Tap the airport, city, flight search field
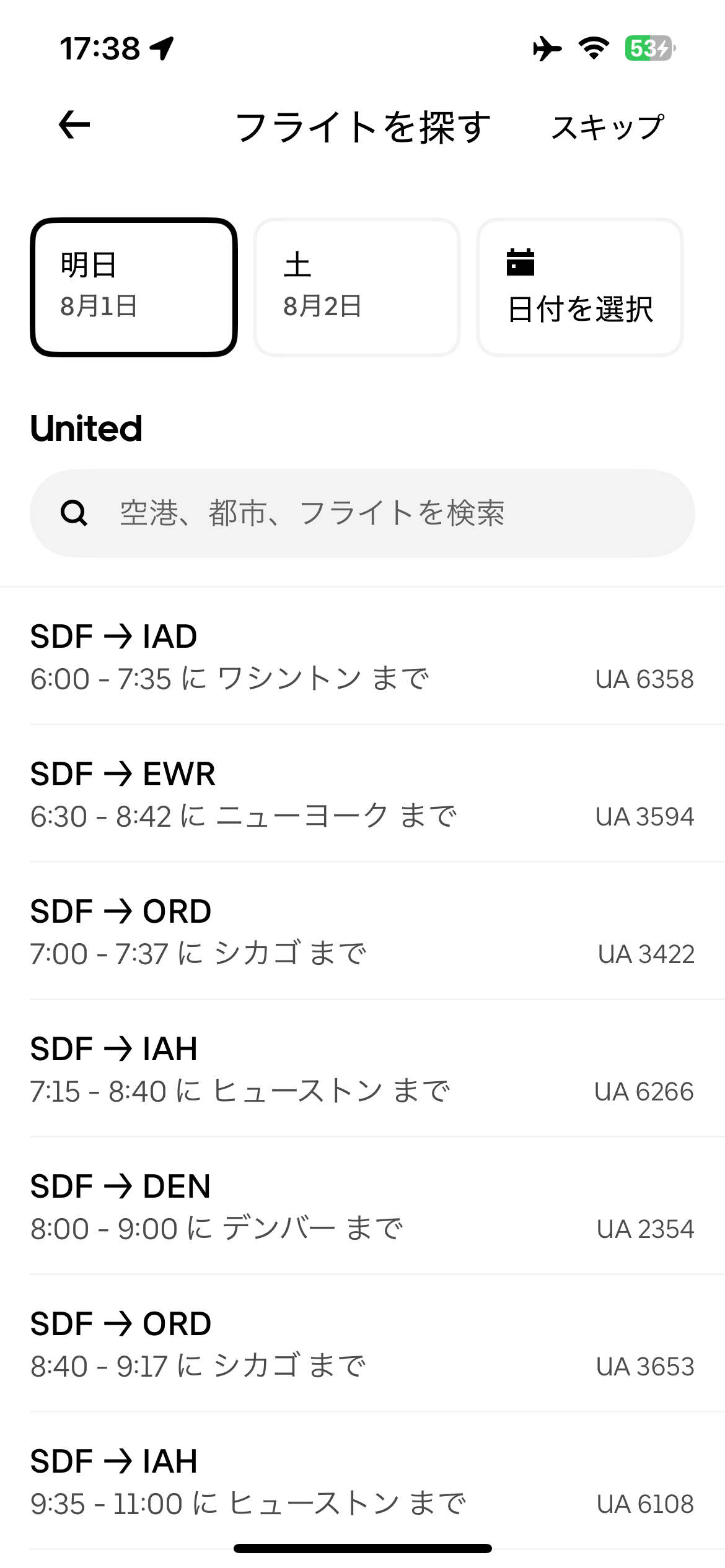 coord(362,513)
